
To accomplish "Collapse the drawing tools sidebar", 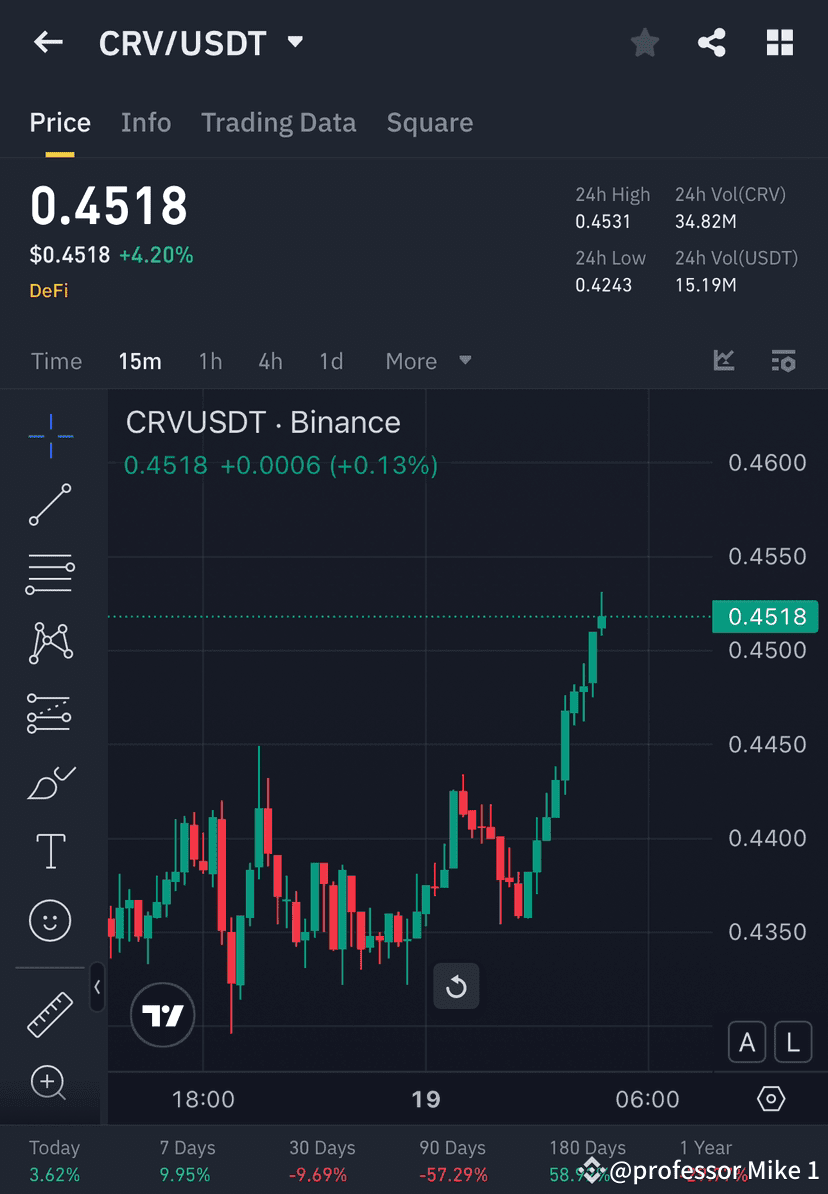I will coord(97,988).
